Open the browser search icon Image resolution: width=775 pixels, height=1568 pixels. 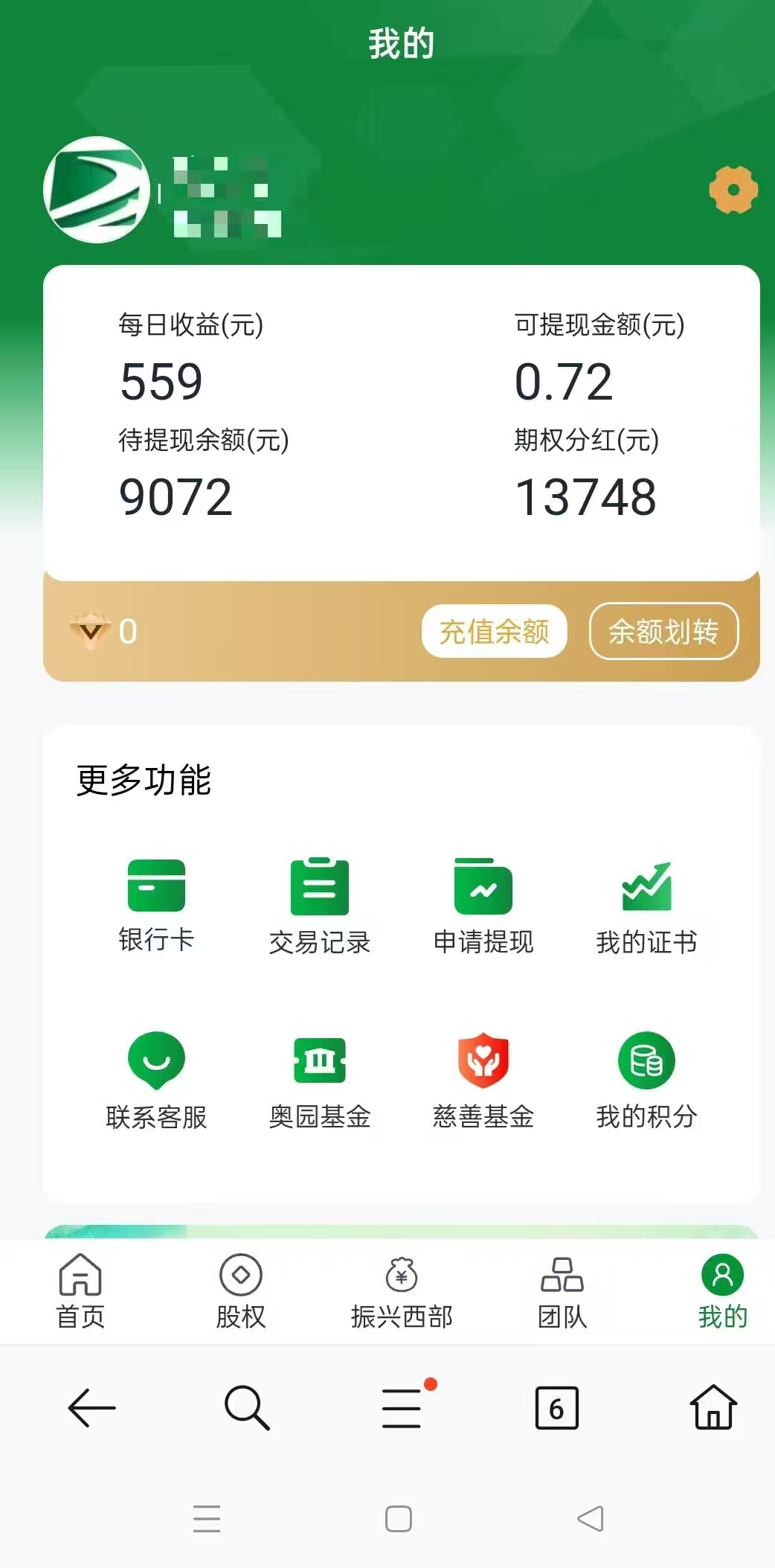[x=246, y=1407]
